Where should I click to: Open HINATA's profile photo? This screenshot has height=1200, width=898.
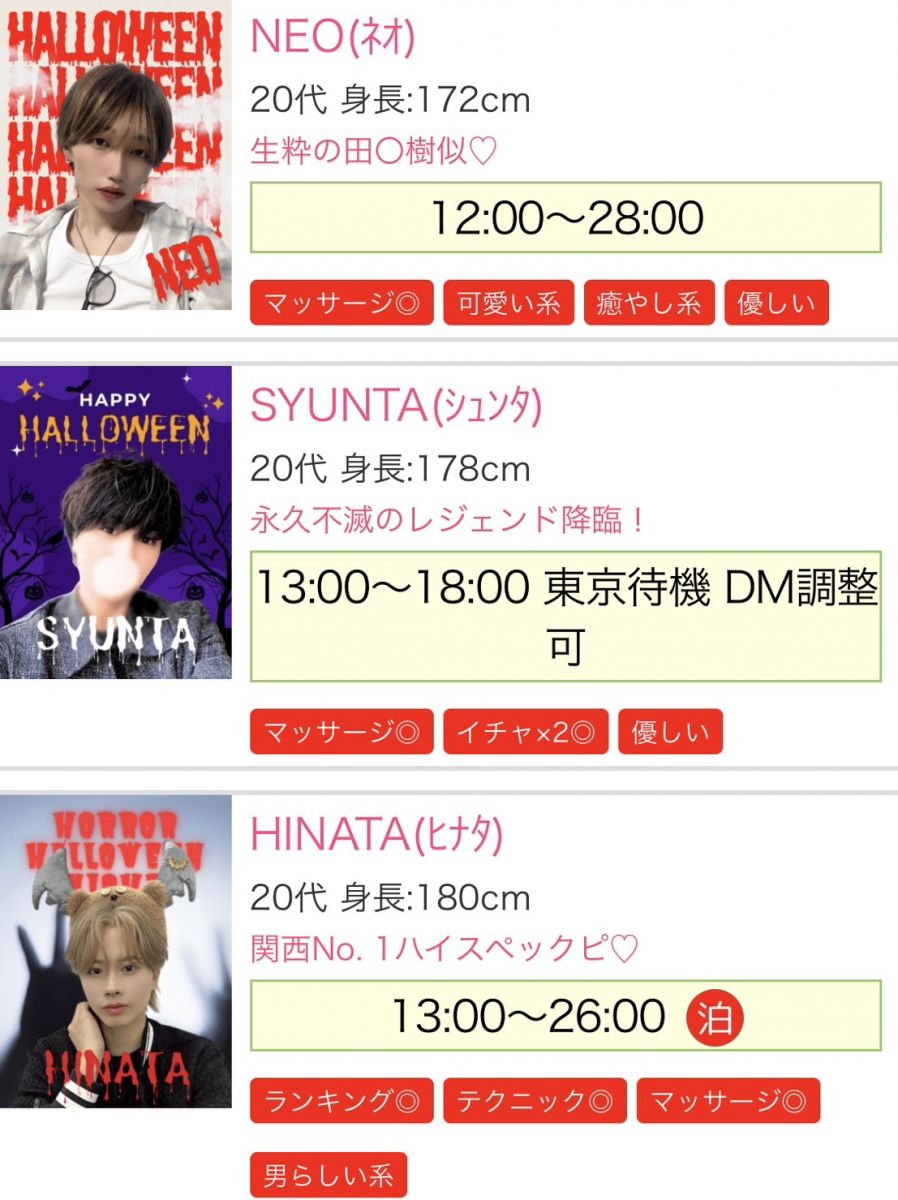[115, 951]
